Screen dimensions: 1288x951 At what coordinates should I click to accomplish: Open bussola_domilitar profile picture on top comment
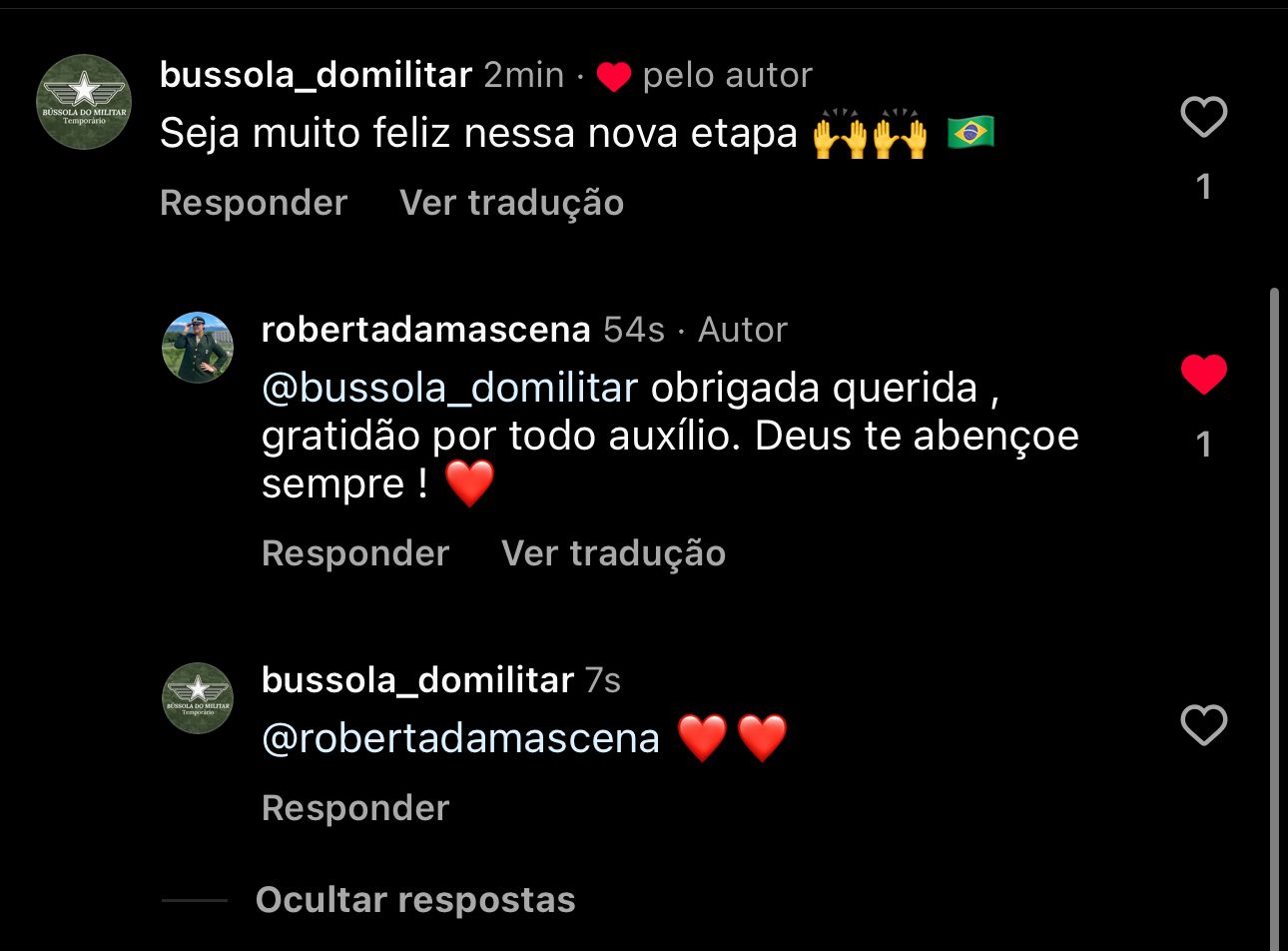click(84, 102)
